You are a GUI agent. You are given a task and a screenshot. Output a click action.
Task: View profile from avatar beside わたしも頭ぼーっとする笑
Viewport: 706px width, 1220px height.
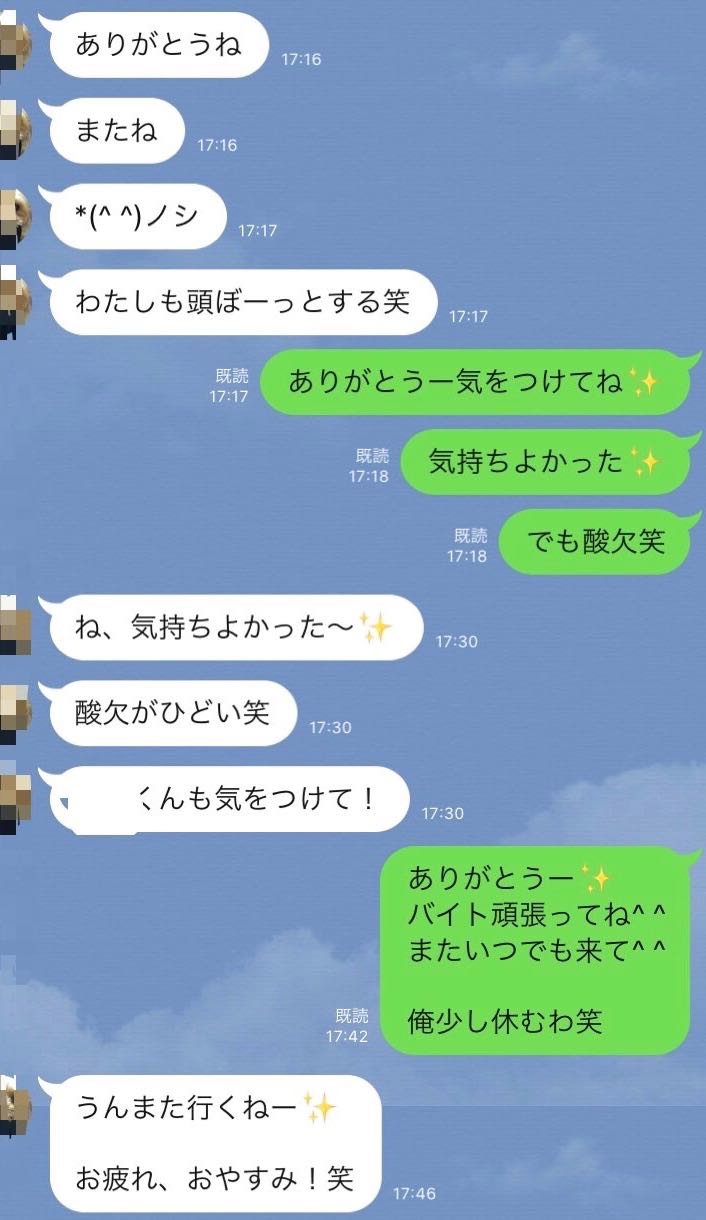[15, 299]
